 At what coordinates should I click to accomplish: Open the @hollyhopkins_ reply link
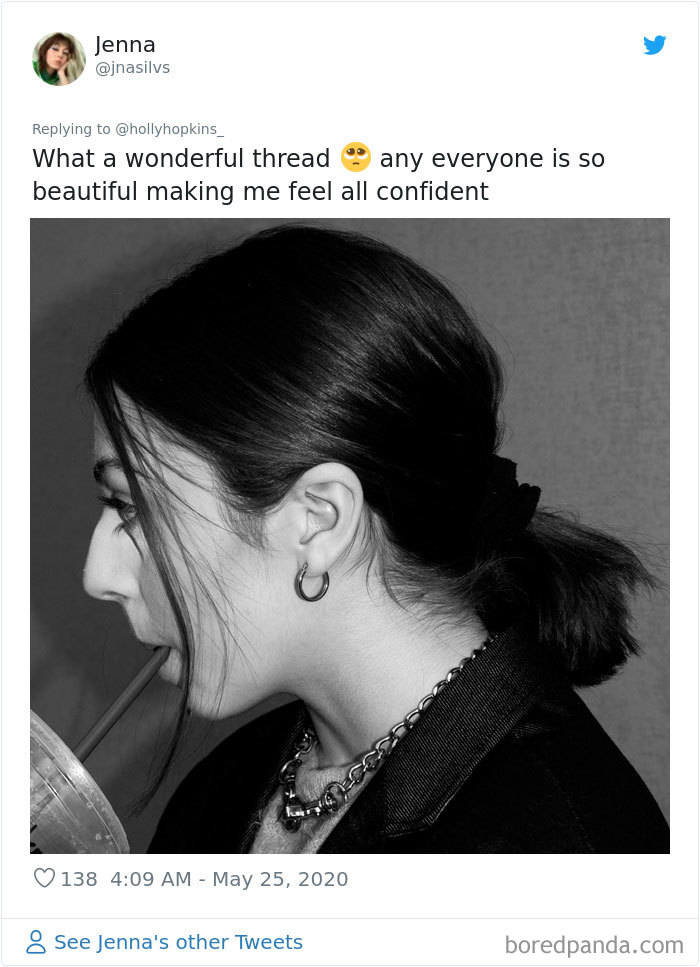coord(170,129)
